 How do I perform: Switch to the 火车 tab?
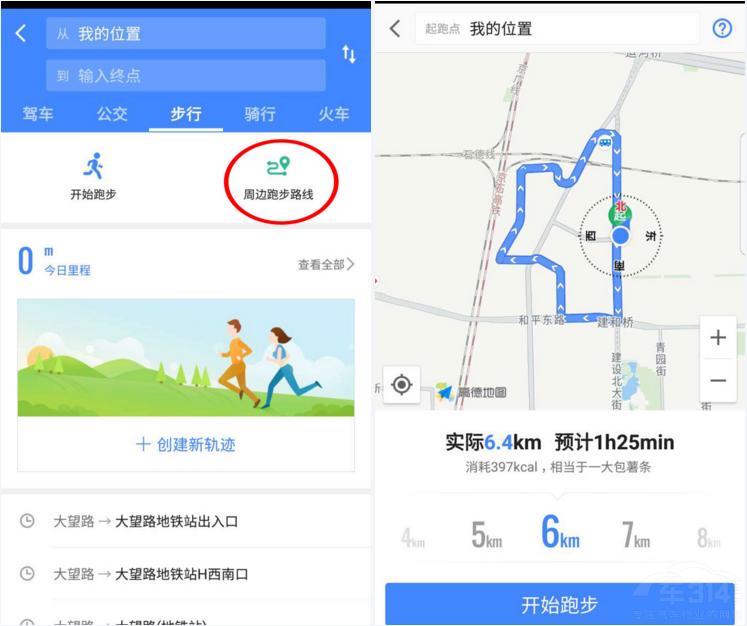click(333, 114)
